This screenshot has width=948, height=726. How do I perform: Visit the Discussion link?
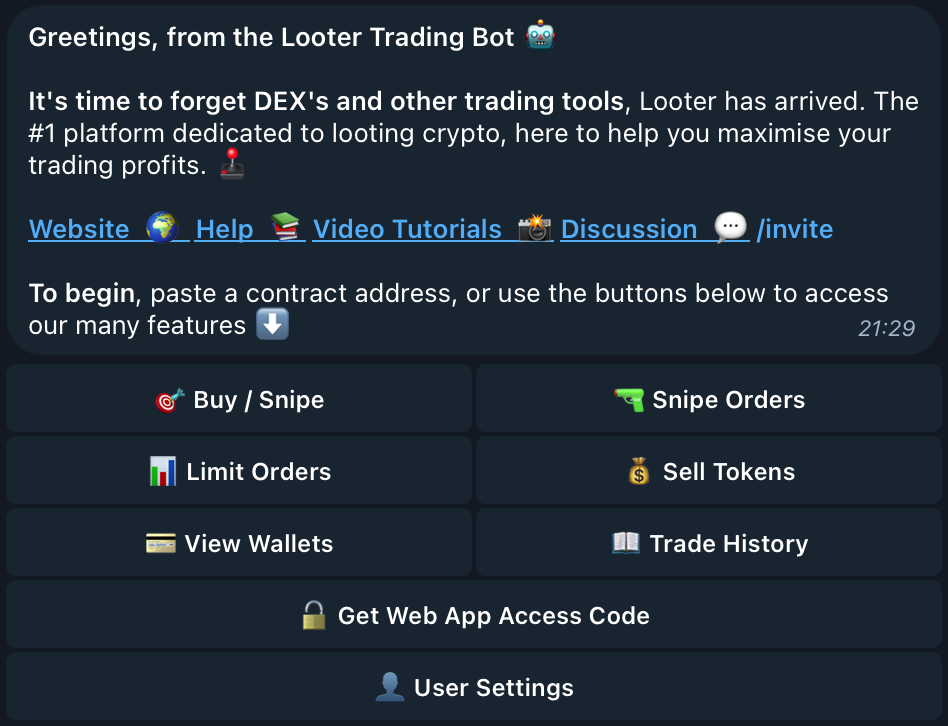click(x=629, y=229)
